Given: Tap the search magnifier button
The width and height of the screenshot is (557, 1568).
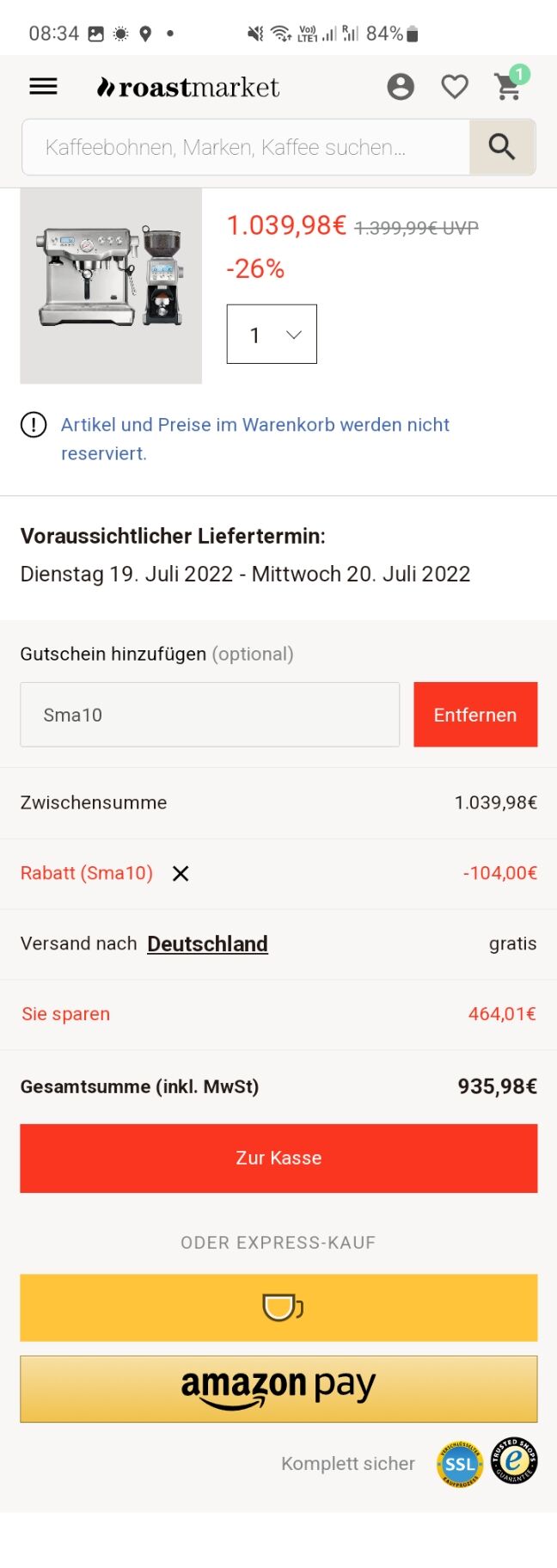Looking at the screenshot, I should point(502,147).
